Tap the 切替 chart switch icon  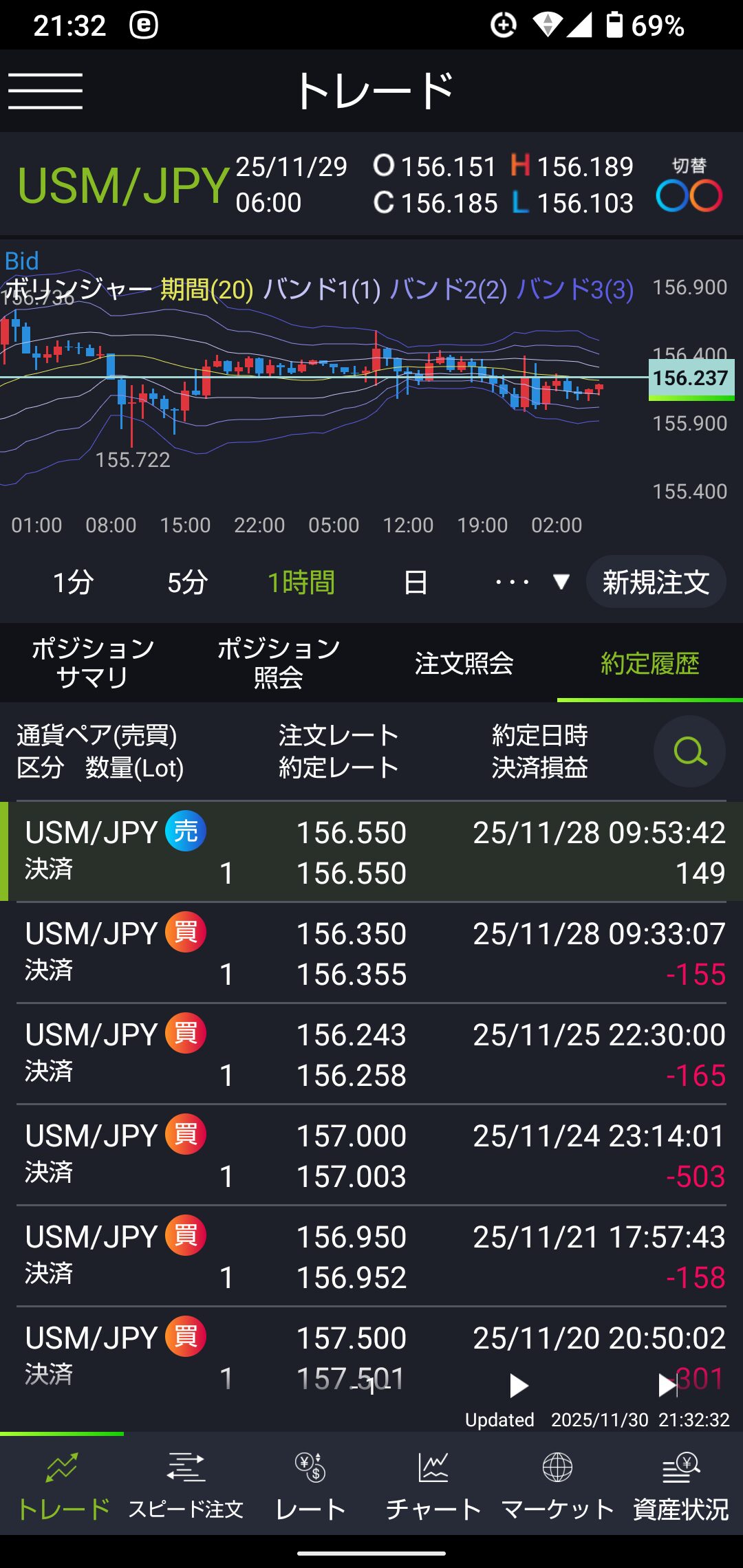689,187
